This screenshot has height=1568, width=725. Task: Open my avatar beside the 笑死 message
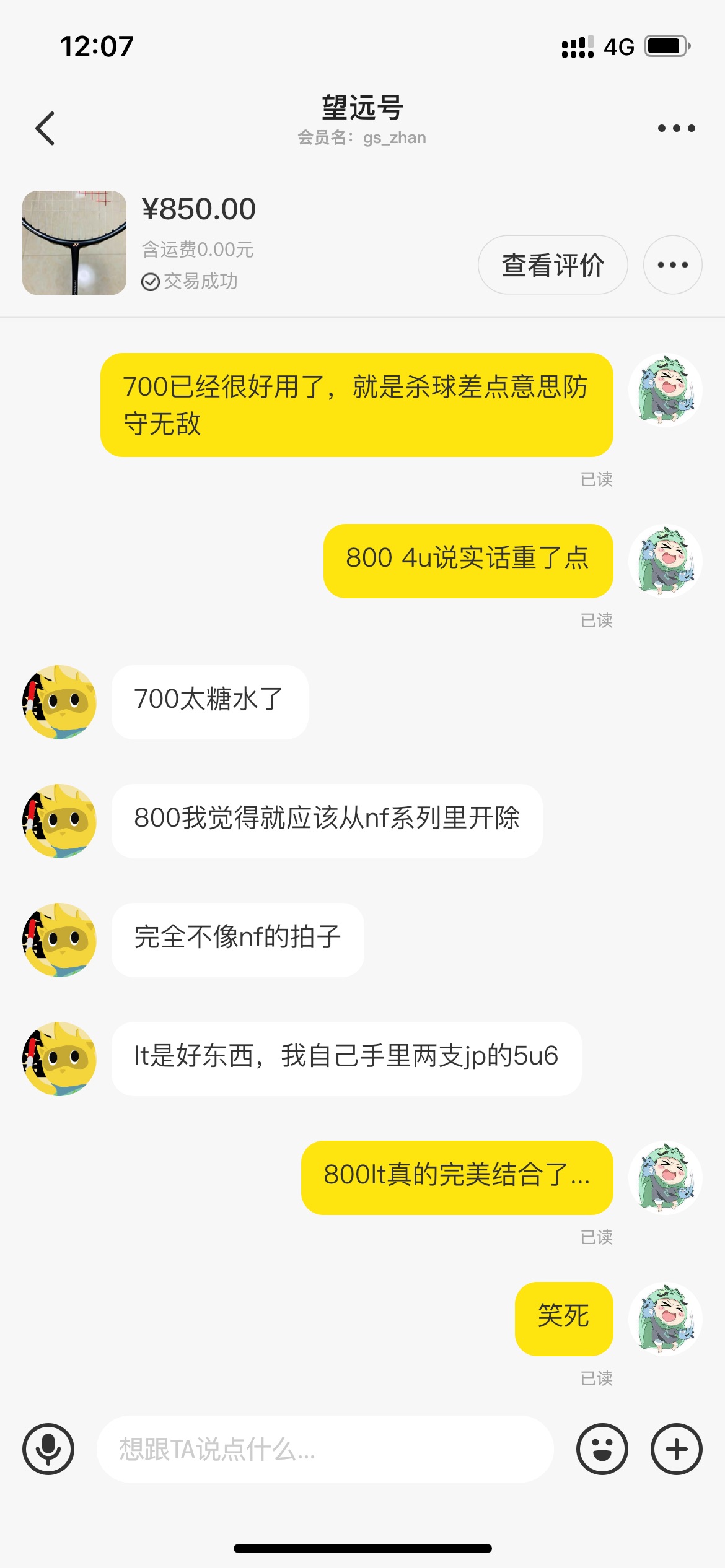[x=665, y=1318]
